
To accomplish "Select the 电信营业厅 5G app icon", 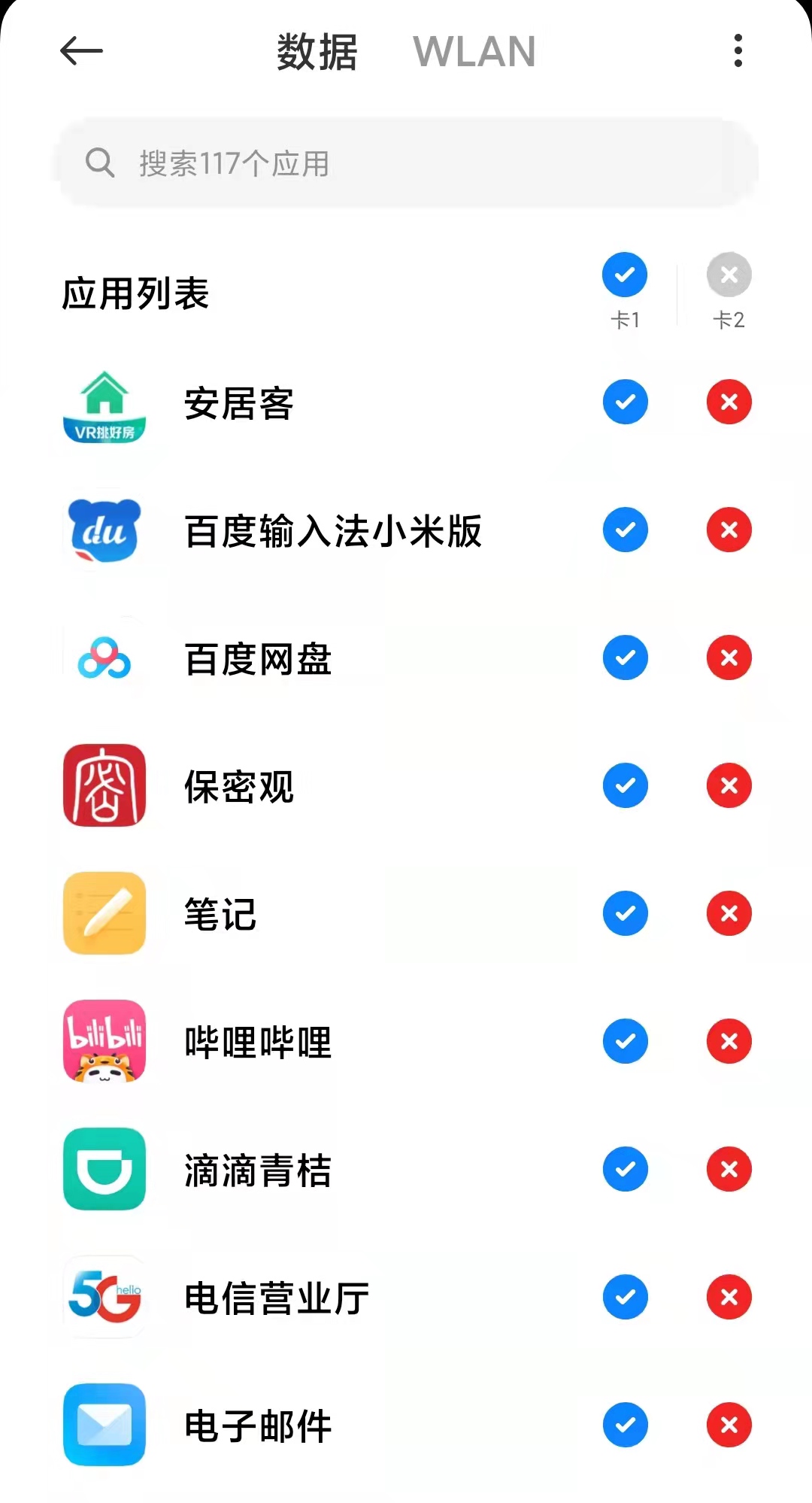I will (x=104, y=1297).
